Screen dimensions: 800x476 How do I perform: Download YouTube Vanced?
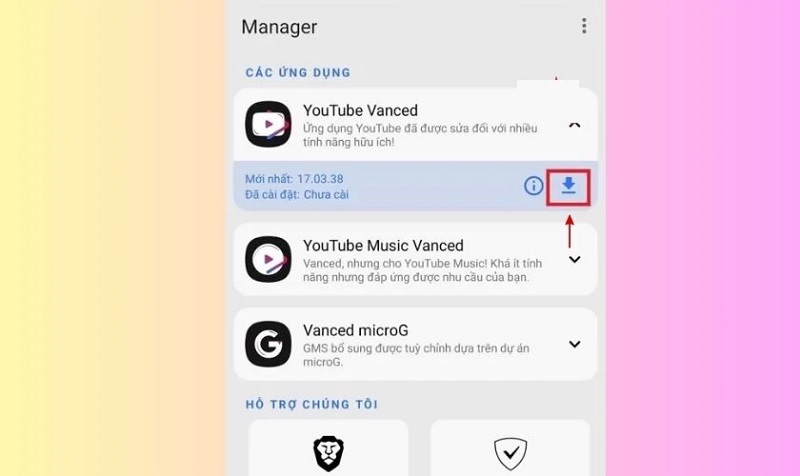(568, 186)
